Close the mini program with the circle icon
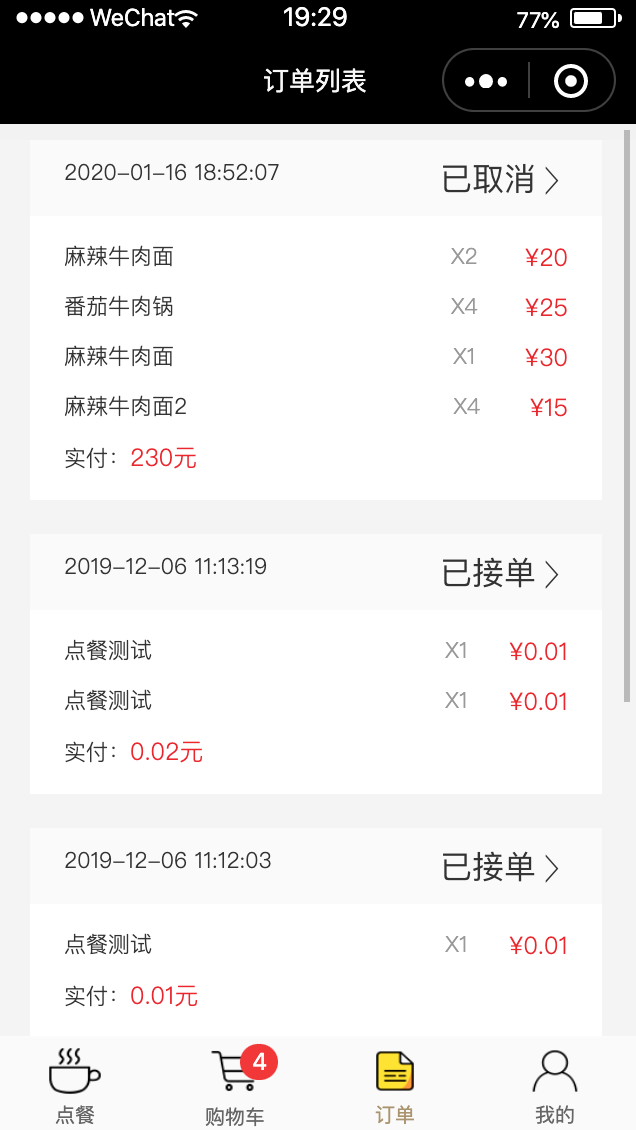636x1130 pixels. (571, 81)
